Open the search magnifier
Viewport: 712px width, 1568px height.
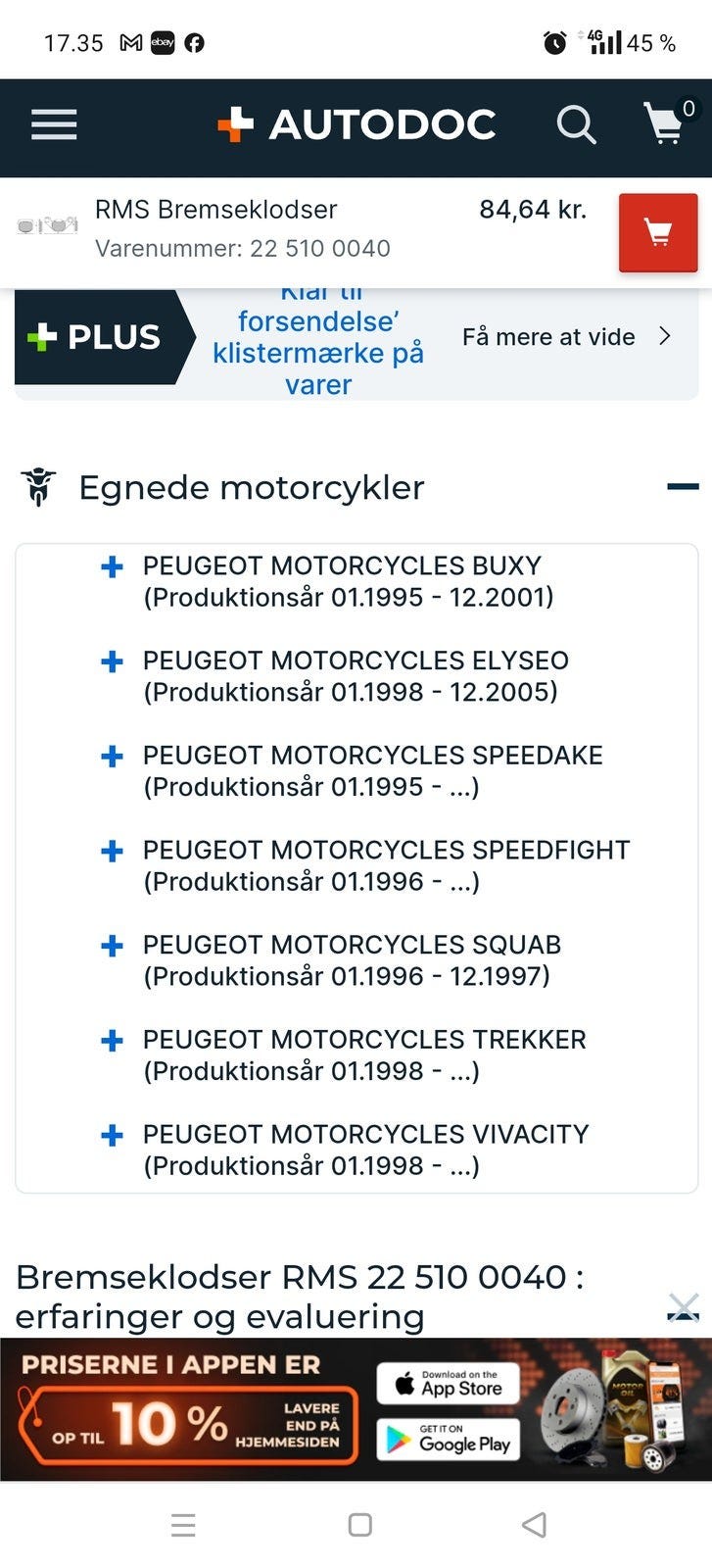(x=576, y=125)
